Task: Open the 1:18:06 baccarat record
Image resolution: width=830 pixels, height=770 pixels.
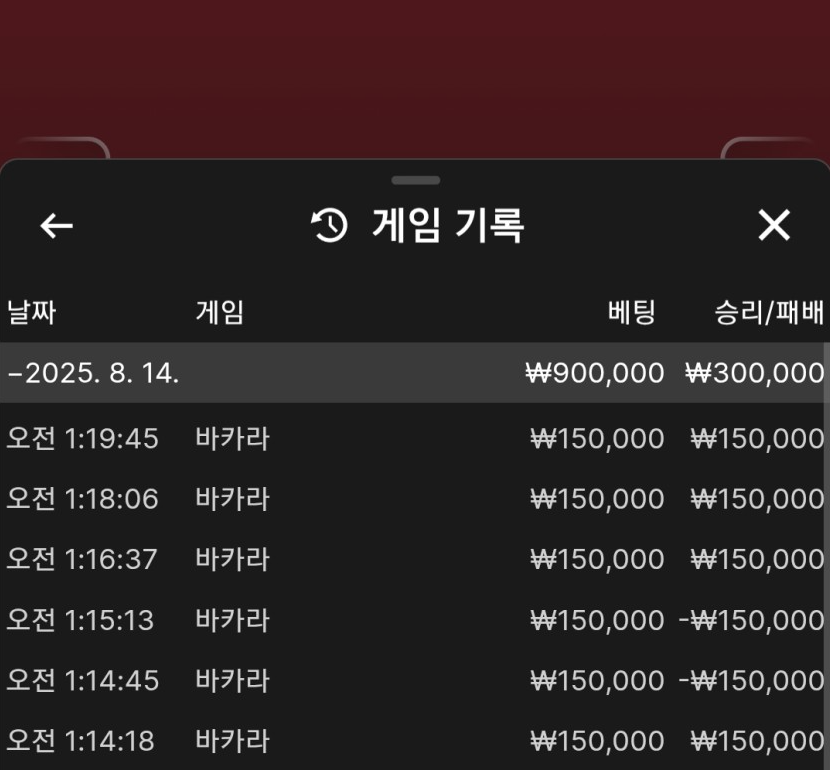Action: 414,499
